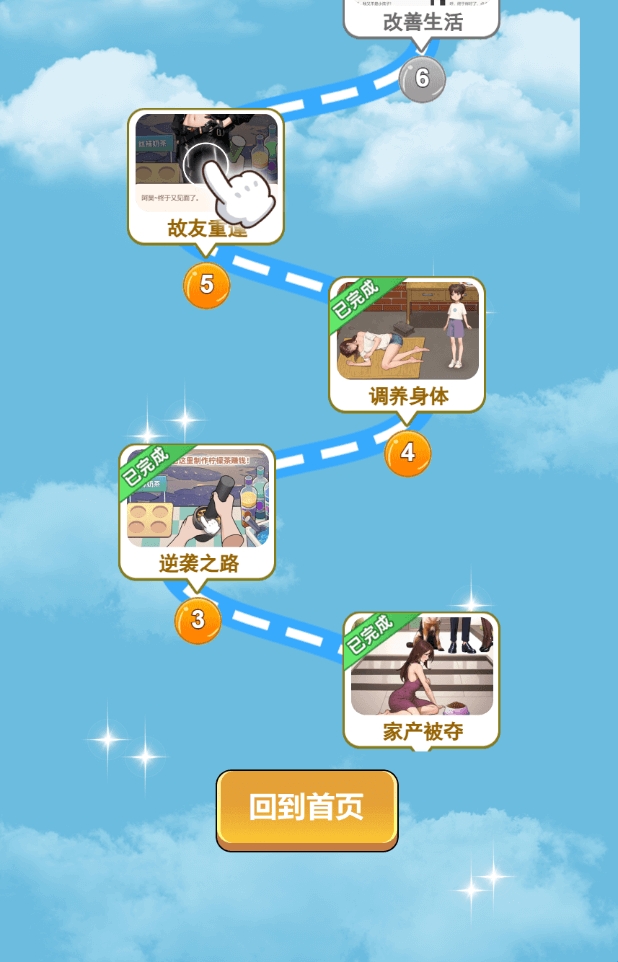Image resolution: width=618 pixels, height=962 pixels.
Task: Open the completed 调养身体 level
Action: (x=407, y=344)
